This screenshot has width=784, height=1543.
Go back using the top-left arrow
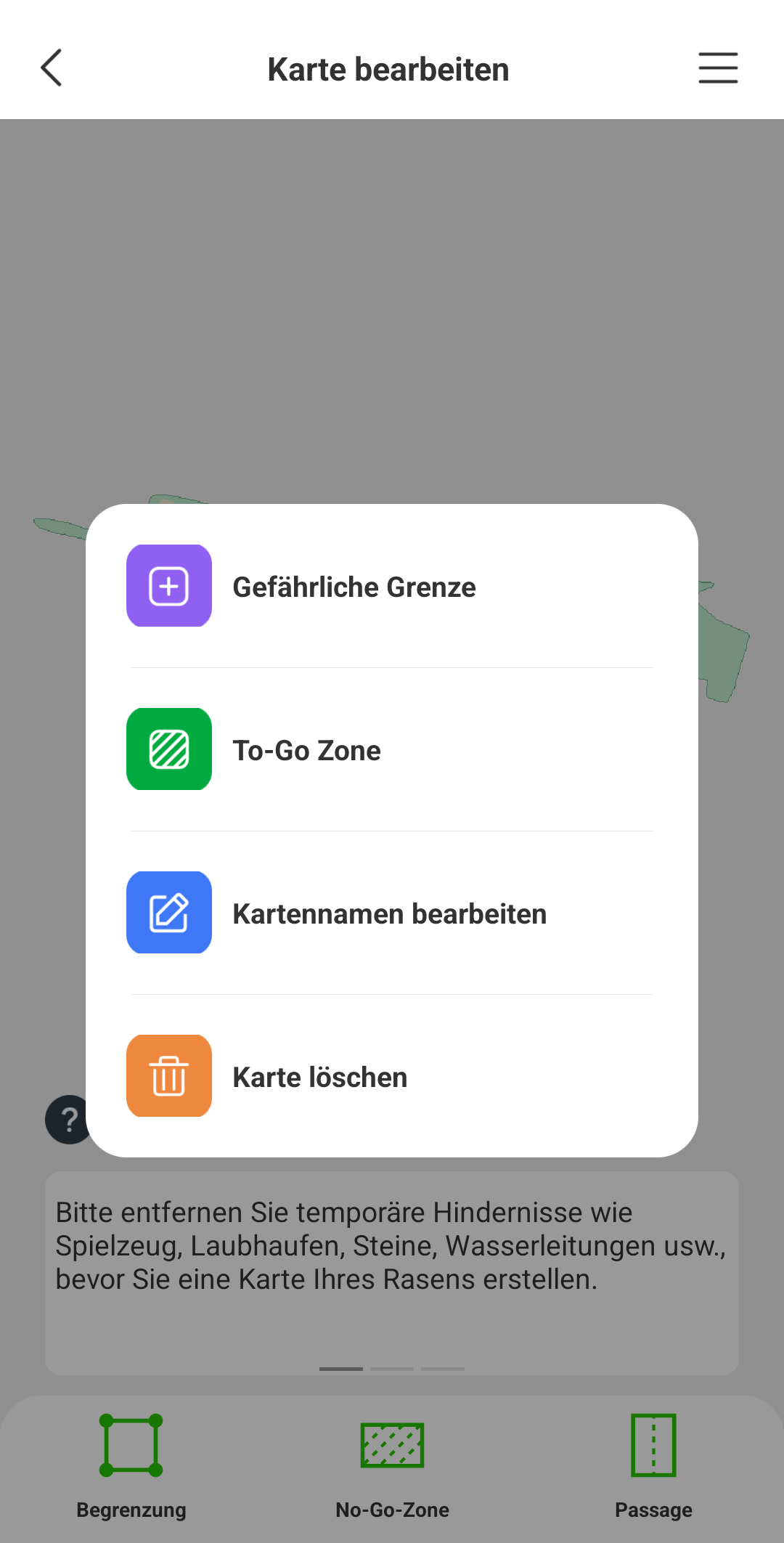pyautogui.click(x=52, y=68)
